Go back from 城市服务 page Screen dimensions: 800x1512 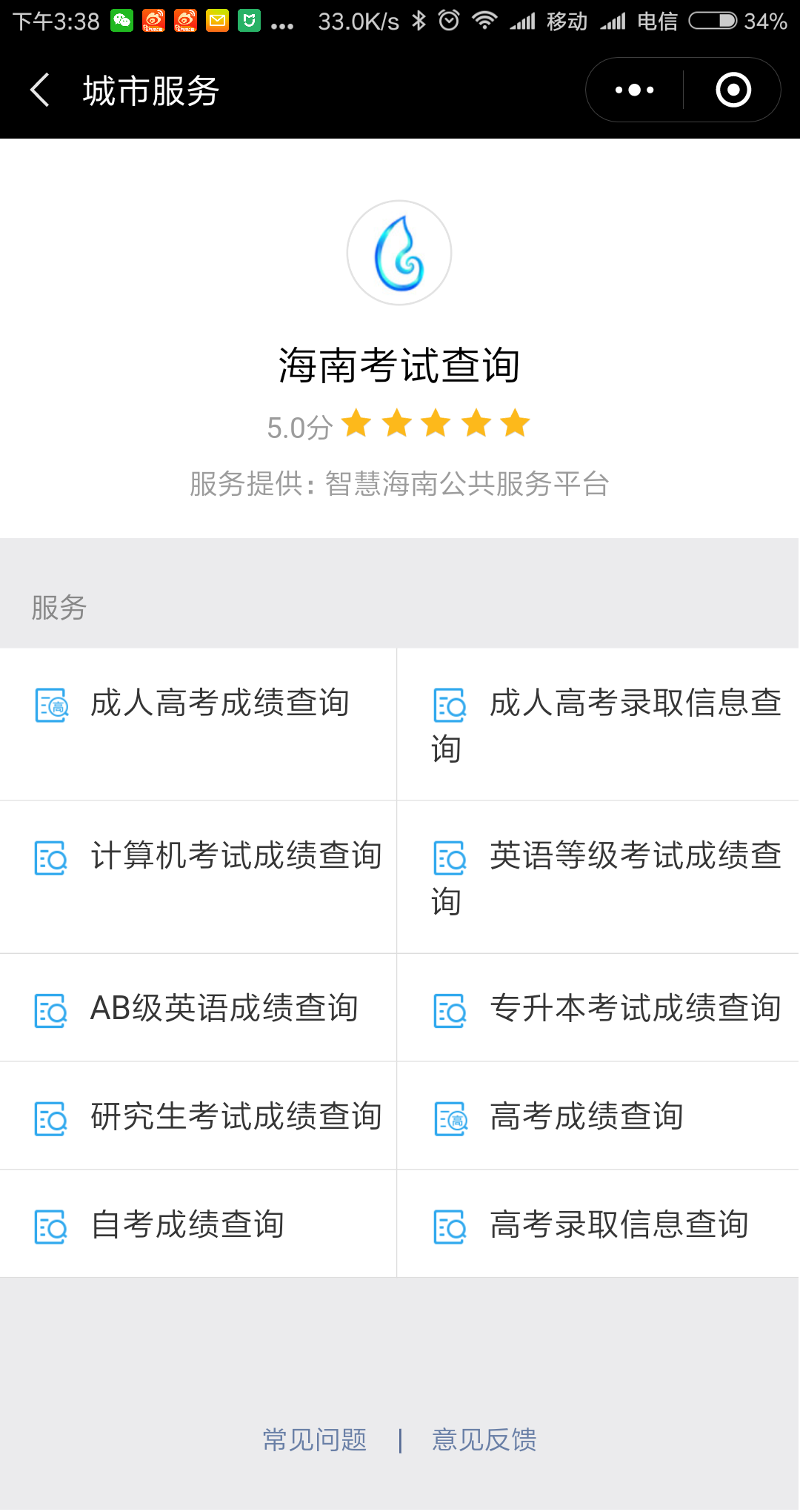coord(41,90)
